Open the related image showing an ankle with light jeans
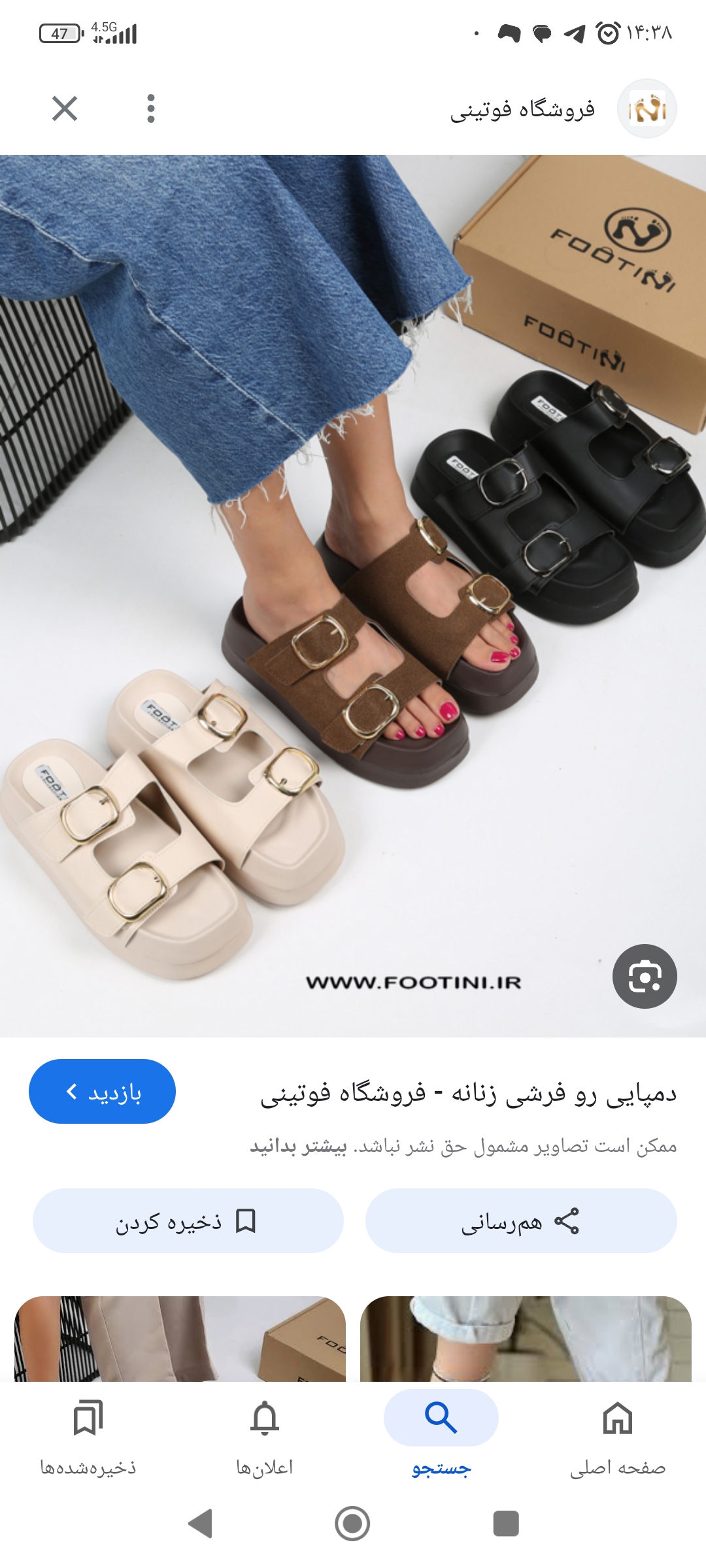The image size is (706, 1568). point(525,1338)
